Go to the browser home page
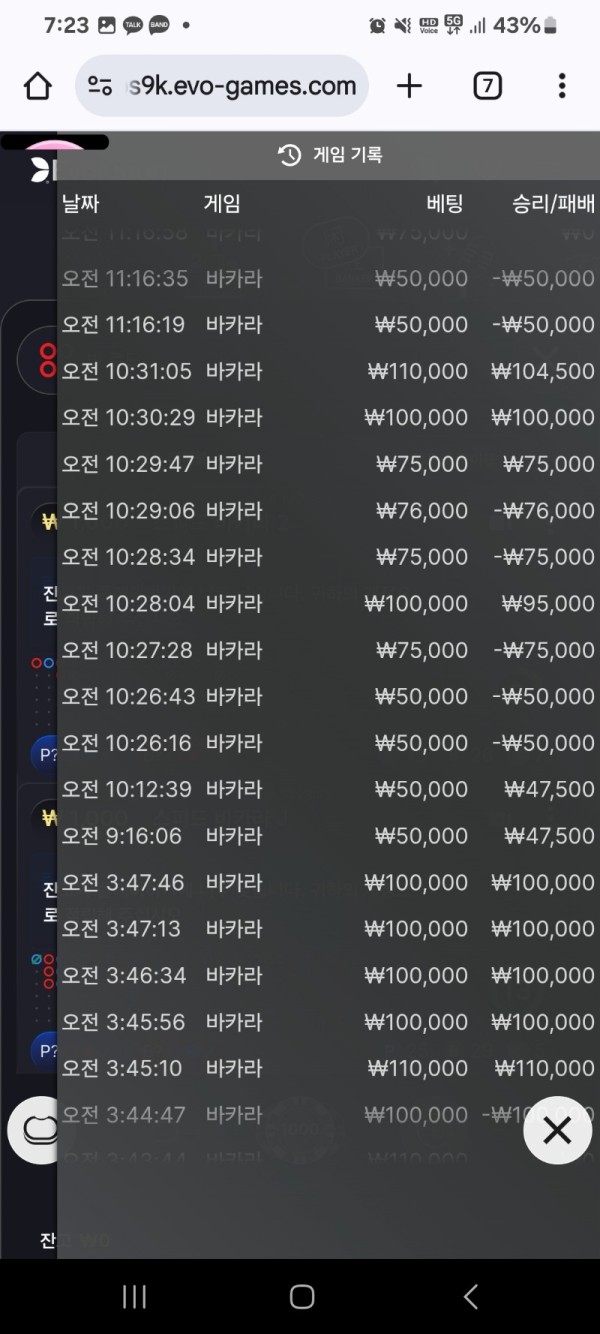Viewport: 600px width, 1334px height. tap(38, 86)
